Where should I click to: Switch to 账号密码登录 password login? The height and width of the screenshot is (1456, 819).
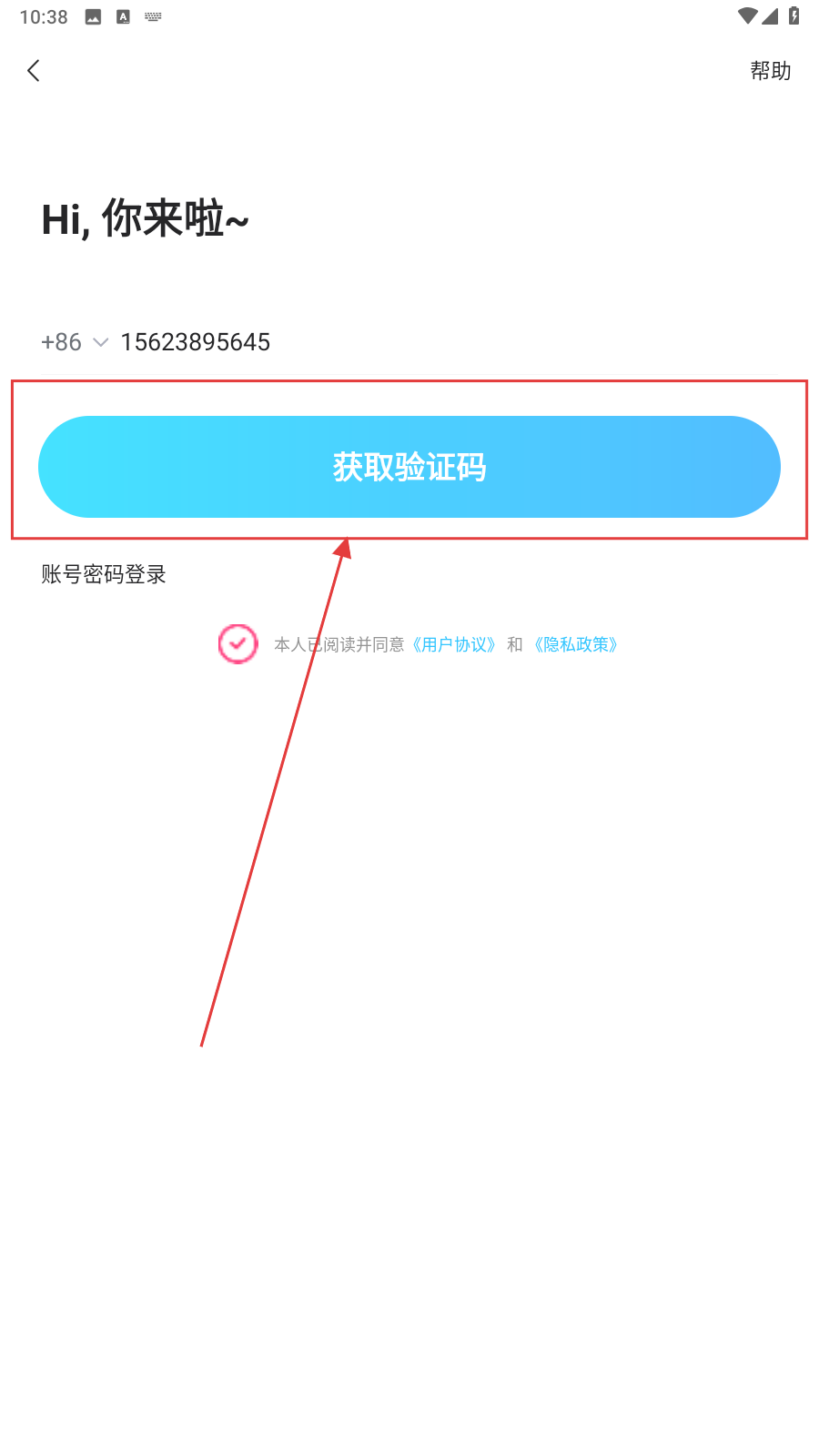pos(104,574)
